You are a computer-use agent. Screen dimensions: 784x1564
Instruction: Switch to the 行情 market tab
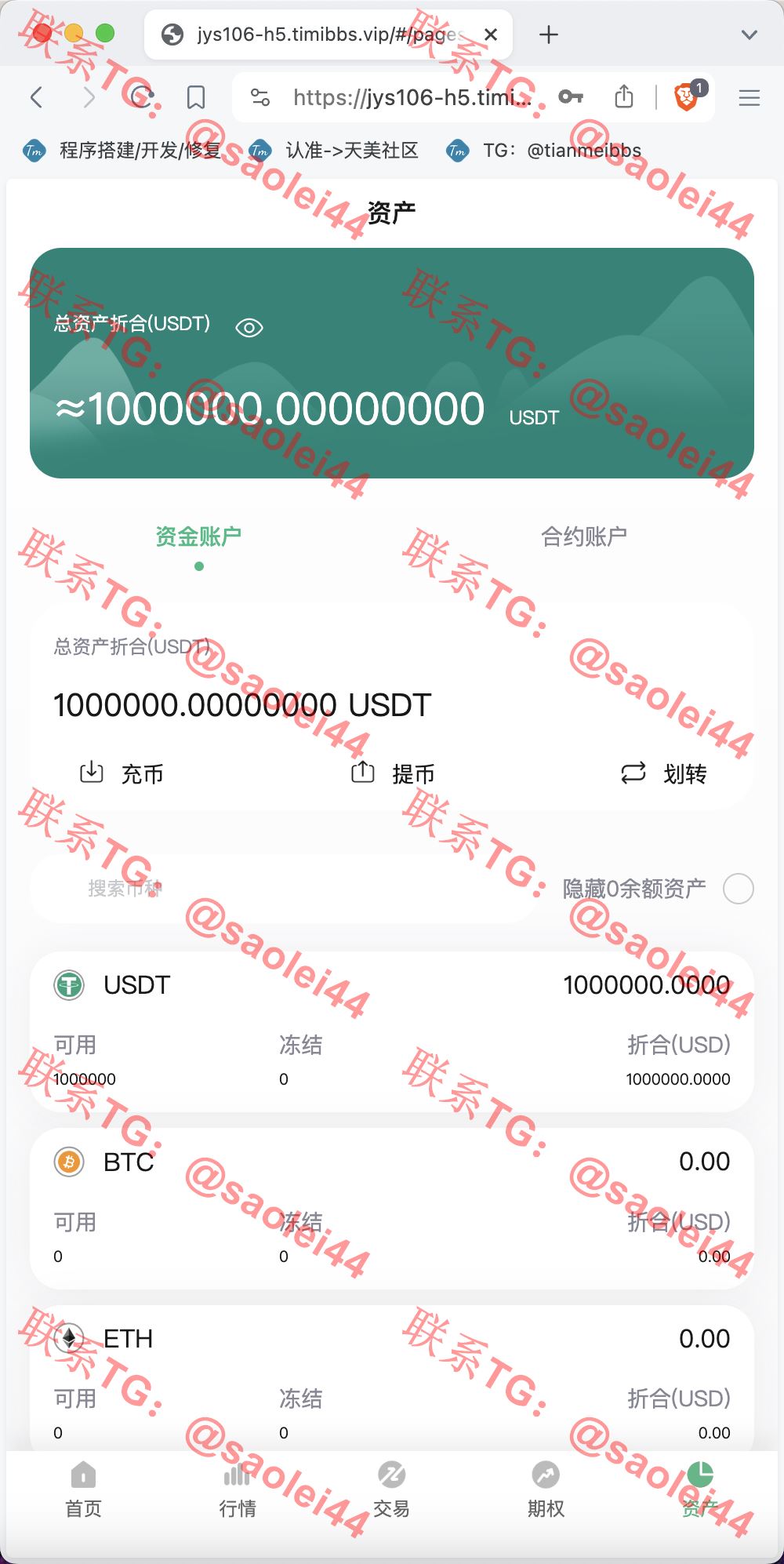click(238, 1490)
